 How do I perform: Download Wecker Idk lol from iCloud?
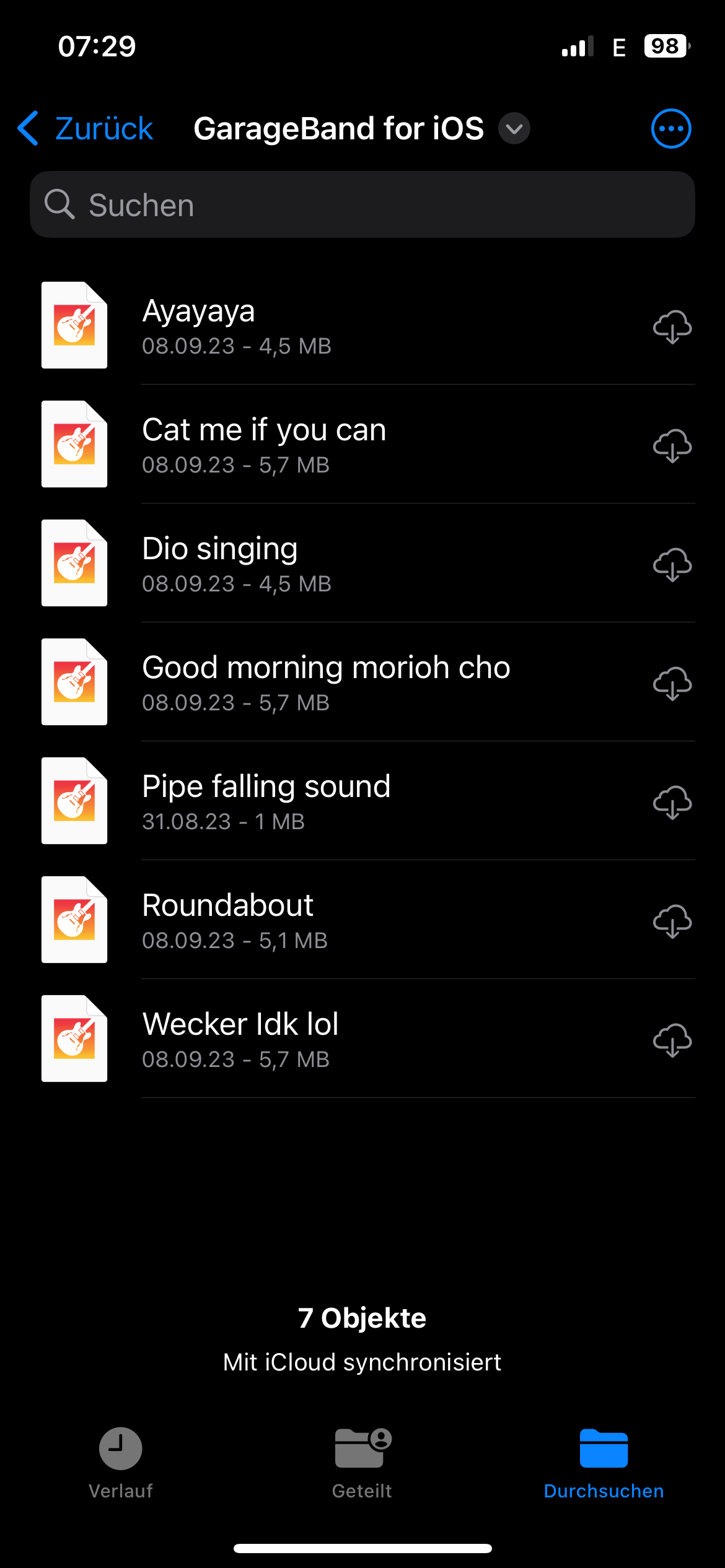click(x=672, y=1040)
